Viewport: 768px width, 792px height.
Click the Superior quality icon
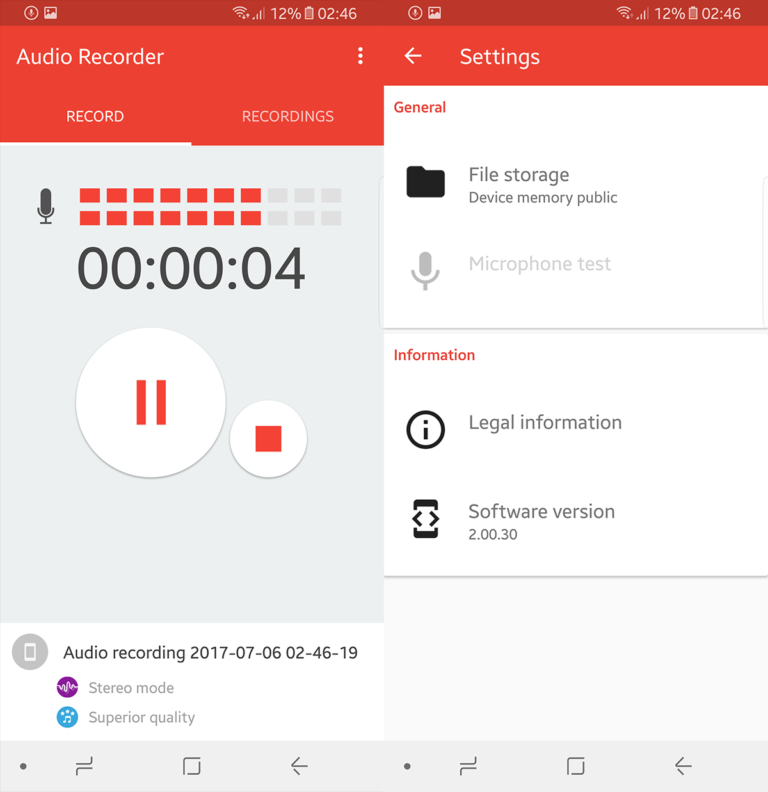tap(66, 717)
